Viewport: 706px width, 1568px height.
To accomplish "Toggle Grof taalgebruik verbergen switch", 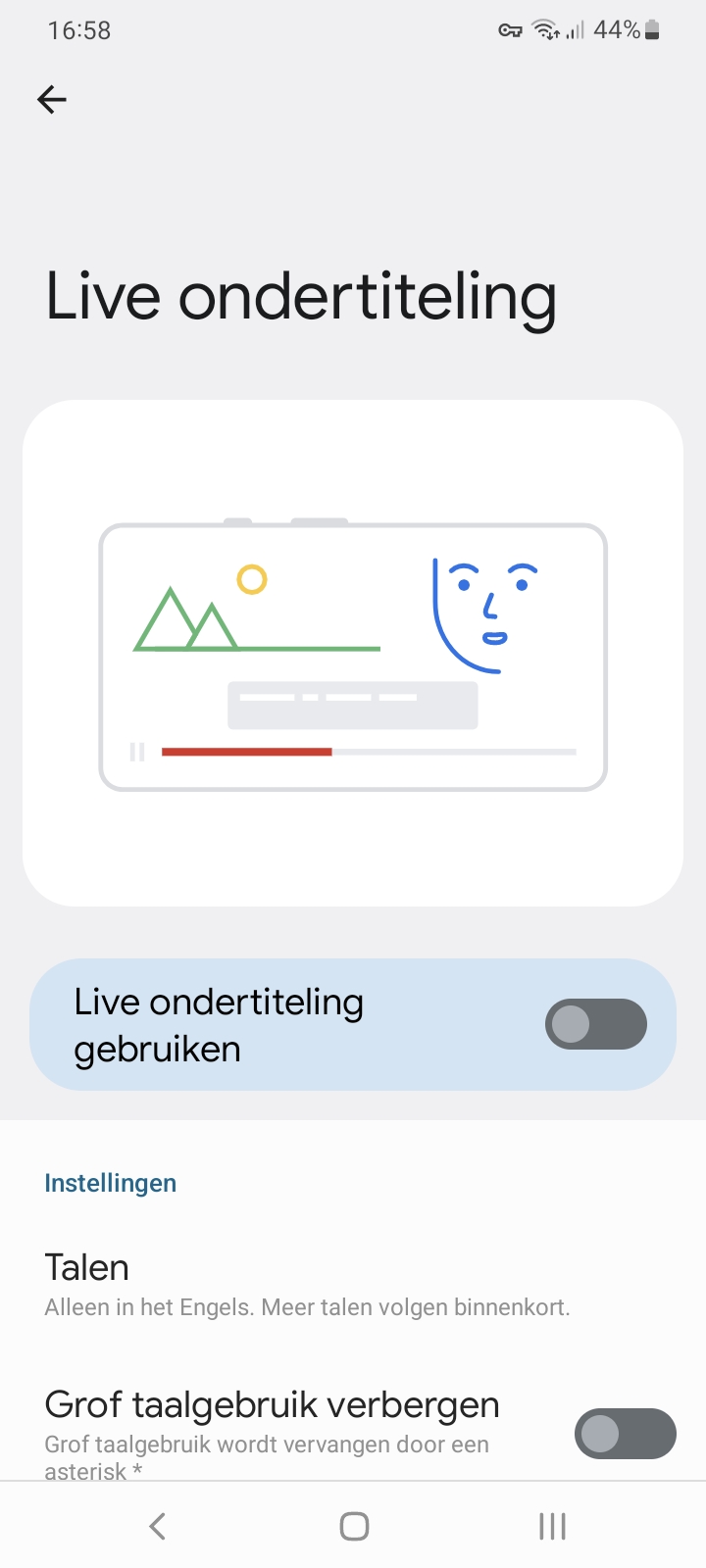I will 625,1434.
